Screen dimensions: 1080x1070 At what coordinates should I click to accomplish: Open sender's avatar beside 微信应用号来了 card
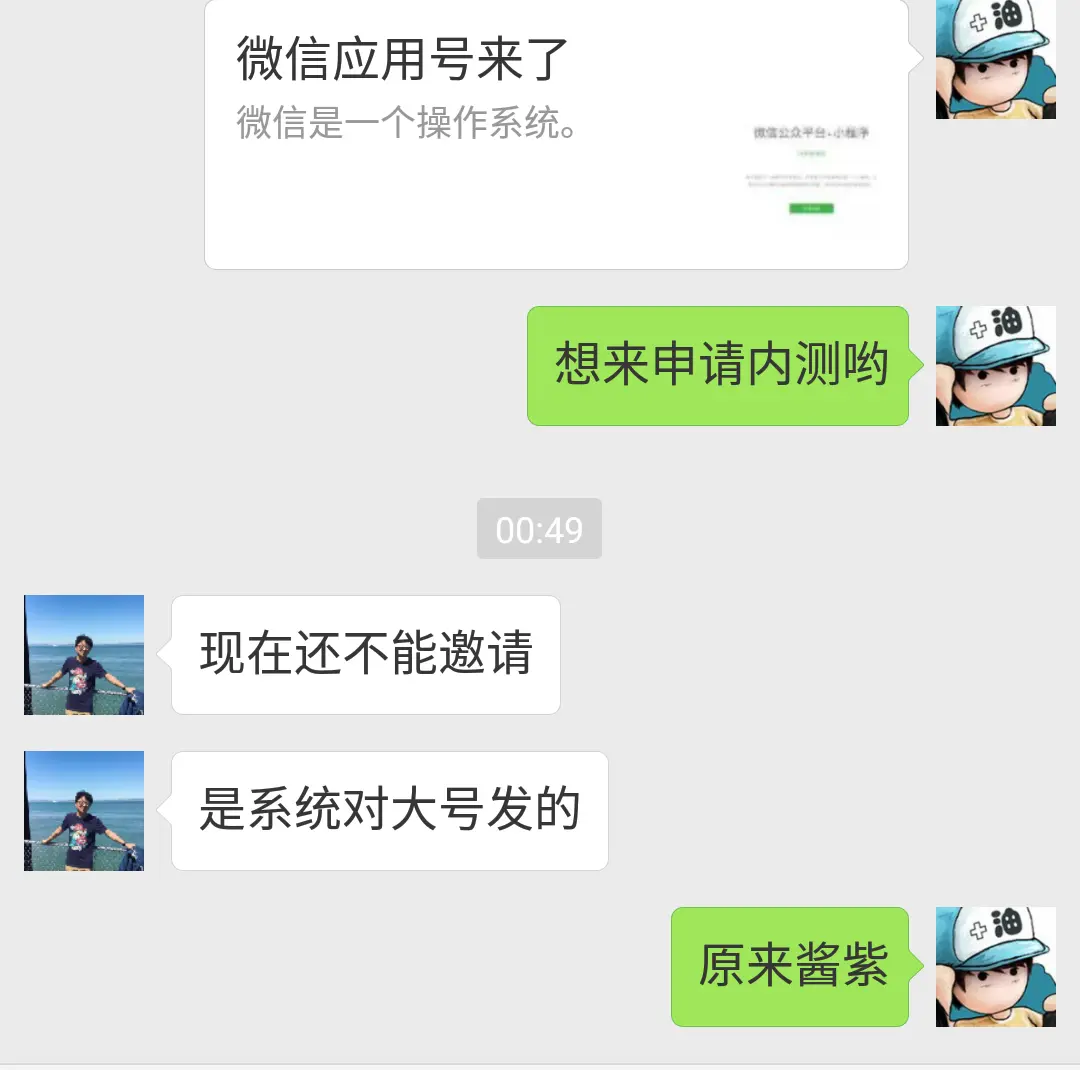tap(995, 60)
